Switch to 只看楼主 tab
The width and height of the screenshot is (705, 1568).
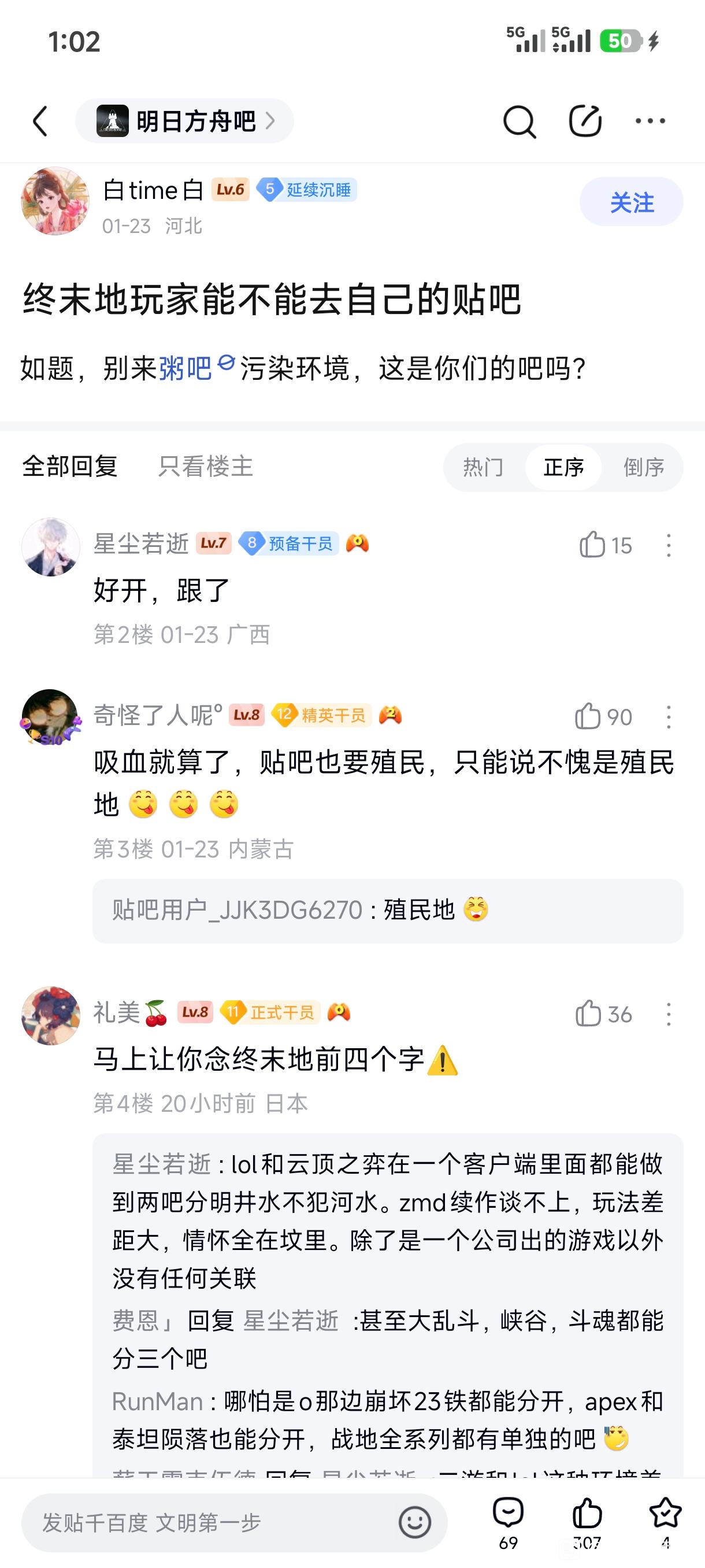click(205, 467)
